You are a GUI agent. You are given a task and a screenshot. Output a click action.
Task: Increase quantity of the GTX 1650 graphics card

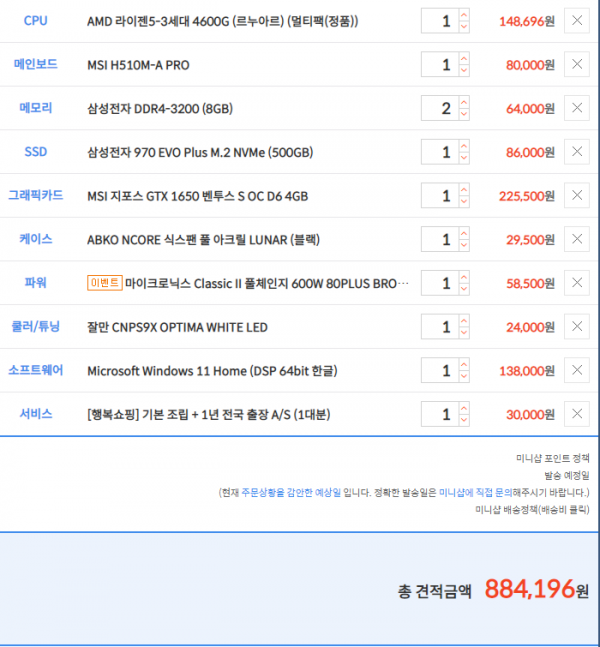tap(464, 190)
